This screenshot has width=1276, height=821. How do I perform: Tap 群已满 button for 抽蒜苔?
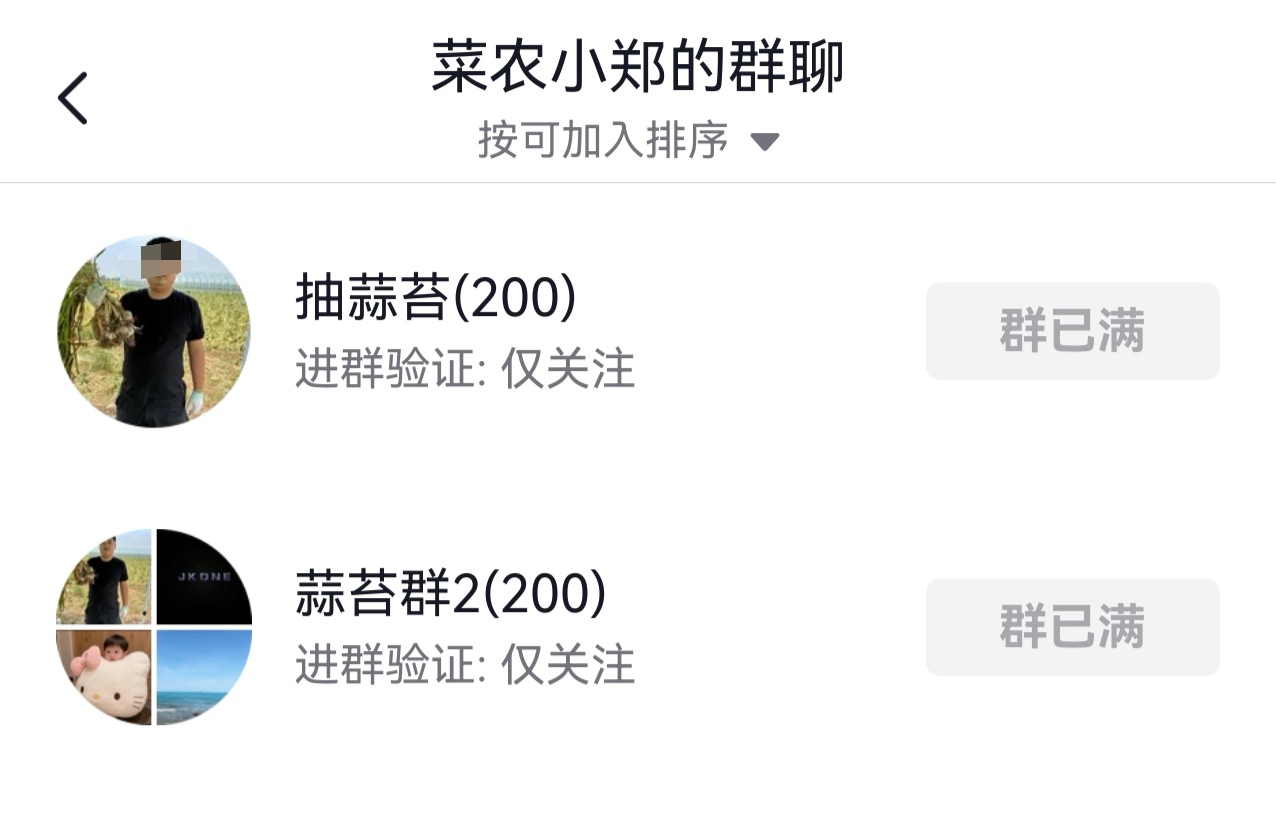[1072, 331]
